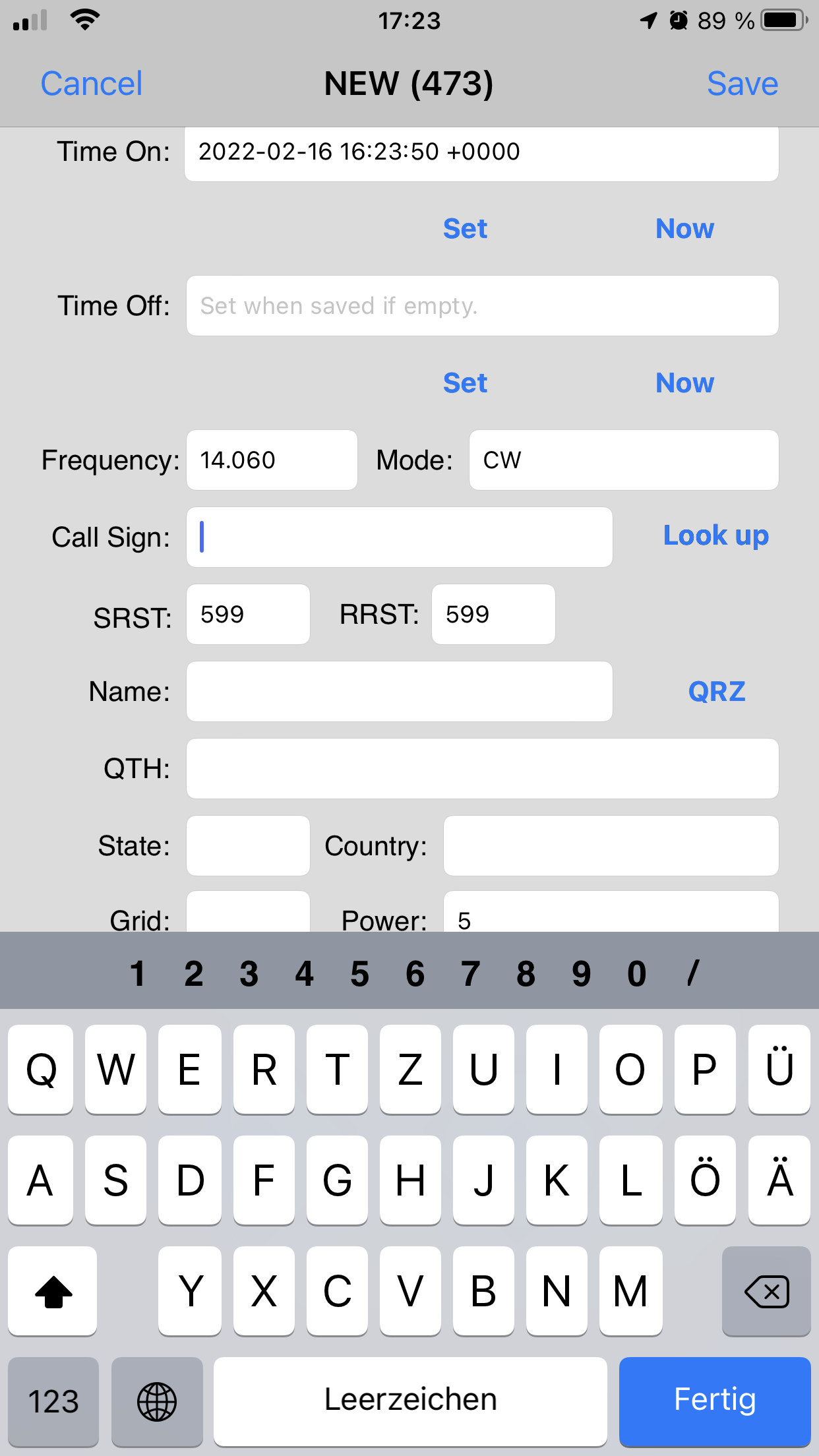819x1456 pixels.
Task: Edit the Frequency field showing 14.060
Action: (272, 460)
